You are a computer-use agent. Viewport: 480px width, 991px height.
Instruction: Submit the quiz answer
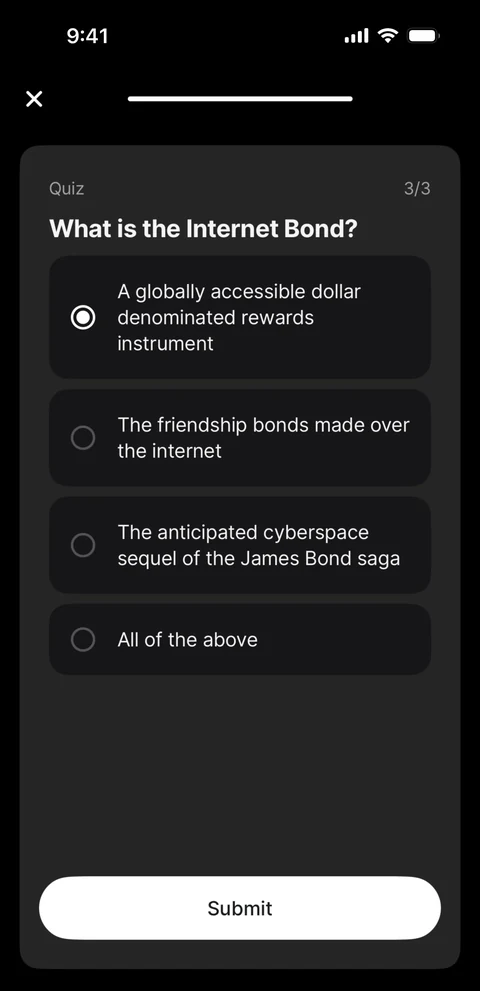(240, 908)
